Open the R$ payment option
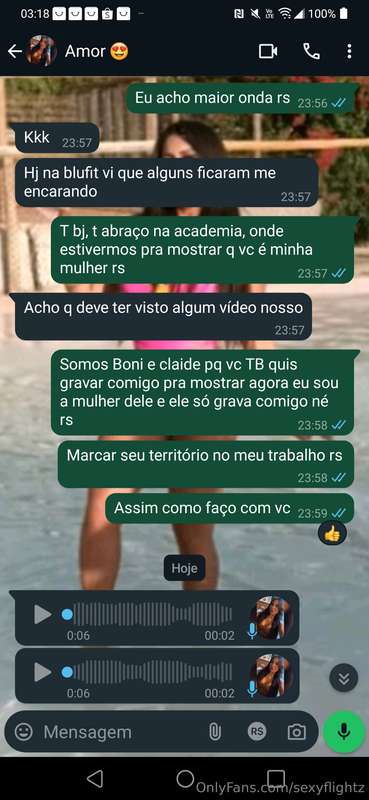This screenshot has height=800, width=369. pyautogui.click(x=257, y=732)
